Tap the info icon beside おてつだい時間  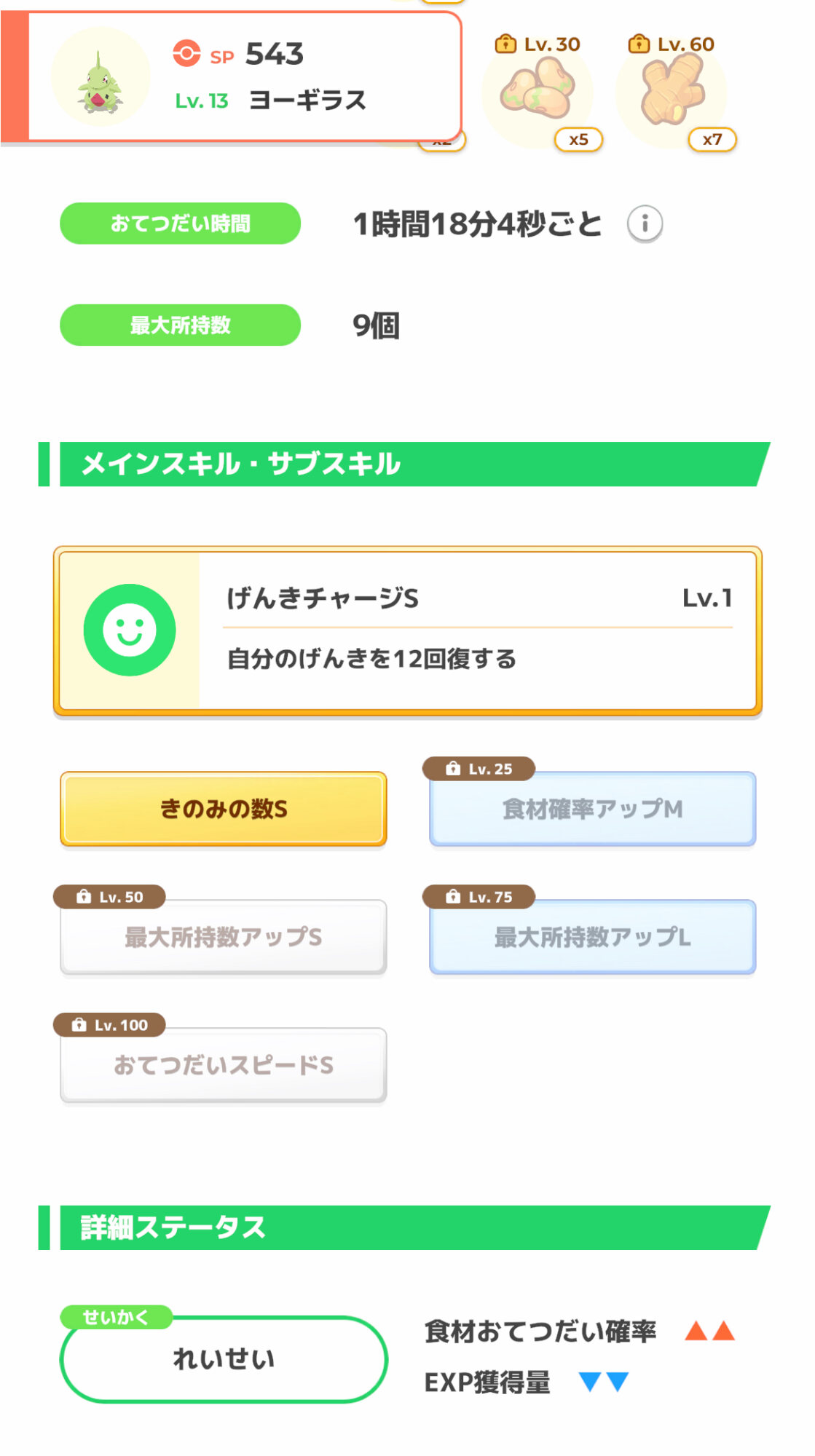point(645,223)
